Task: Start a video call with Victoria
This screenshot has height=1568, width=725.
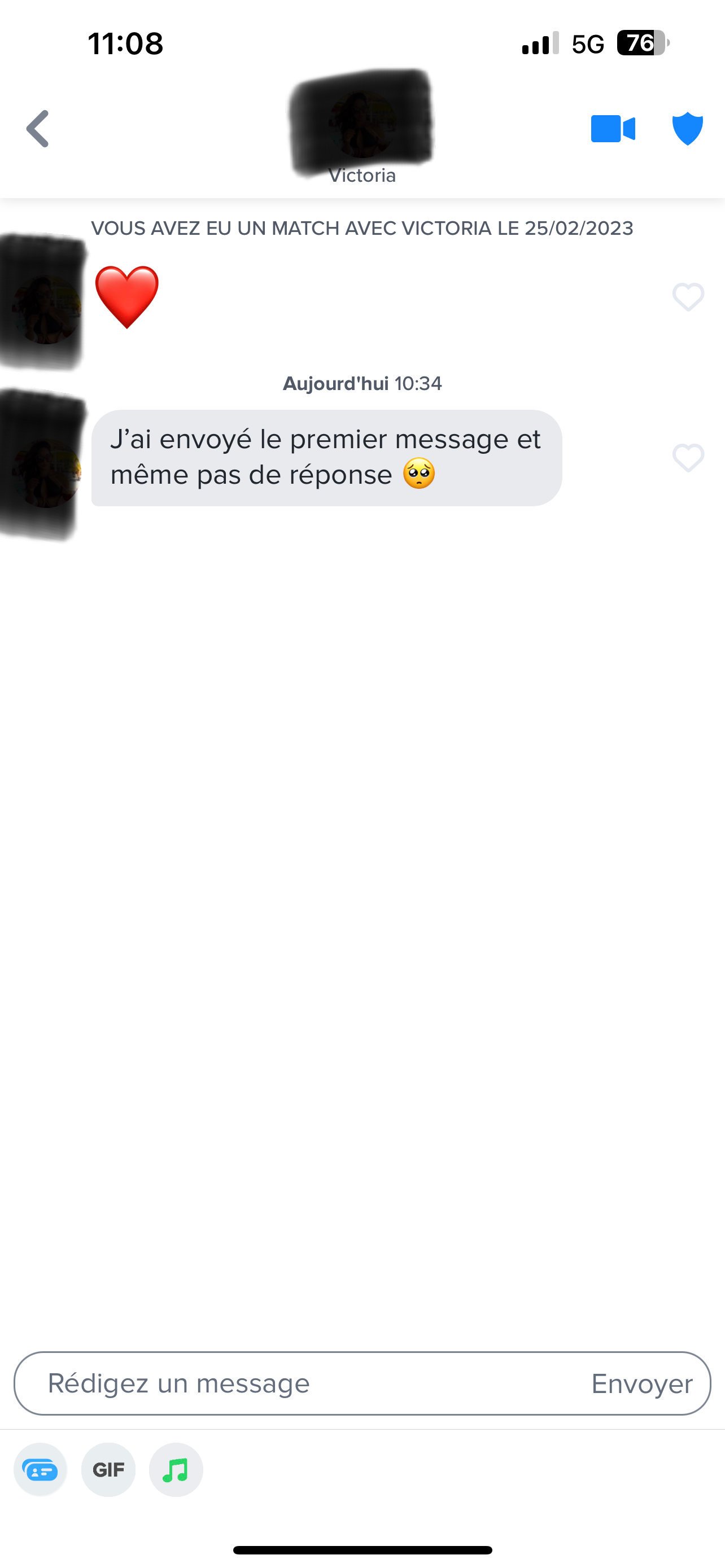Action: click(x=613, y=129)
